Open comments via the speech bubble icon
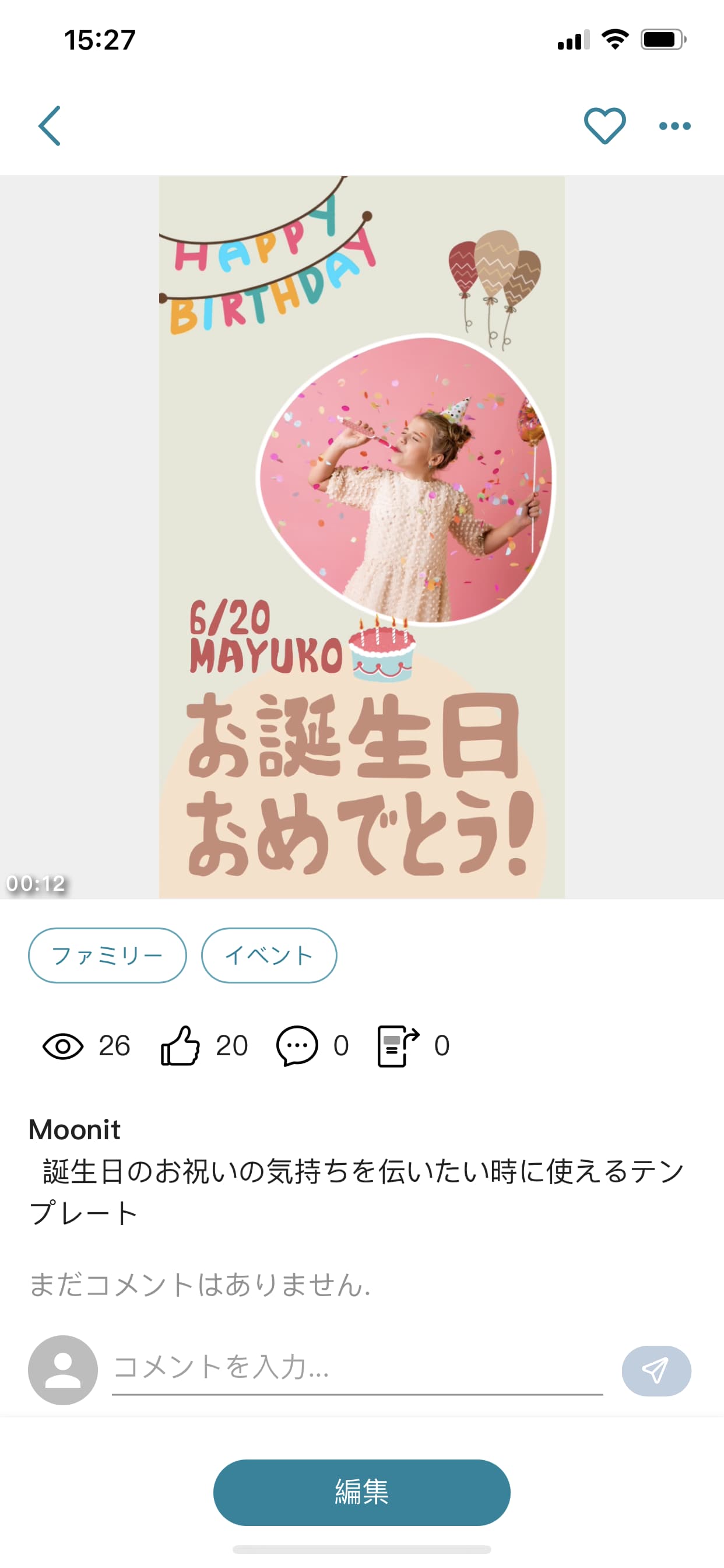This screenshot has height=1568, width=724. coord(297,1046)
